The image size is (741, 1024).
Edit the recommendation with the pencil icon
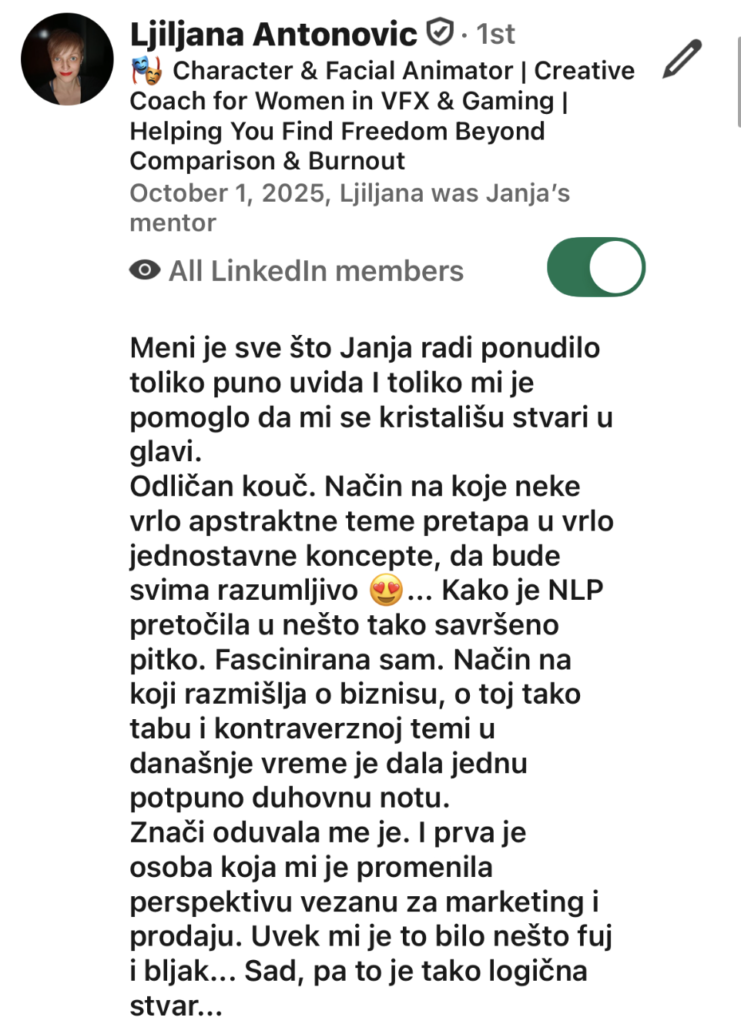(x=684, y=59)
